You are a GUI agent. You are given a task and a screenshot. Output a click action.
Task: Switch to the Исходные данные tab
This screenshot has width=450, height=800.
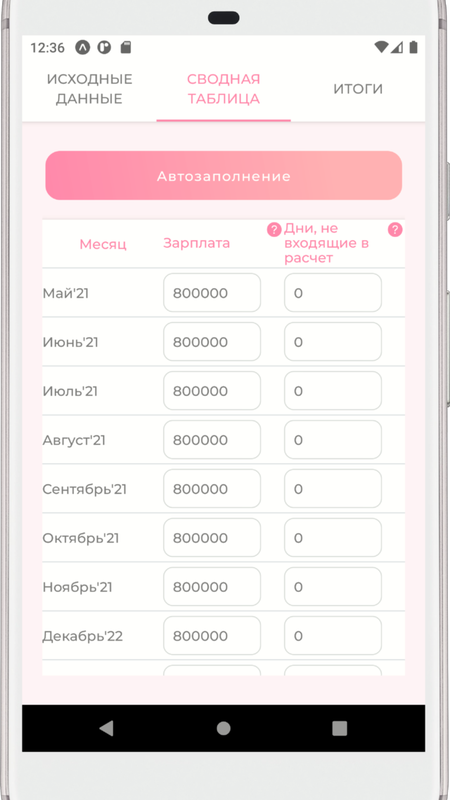tap(89, 89)
